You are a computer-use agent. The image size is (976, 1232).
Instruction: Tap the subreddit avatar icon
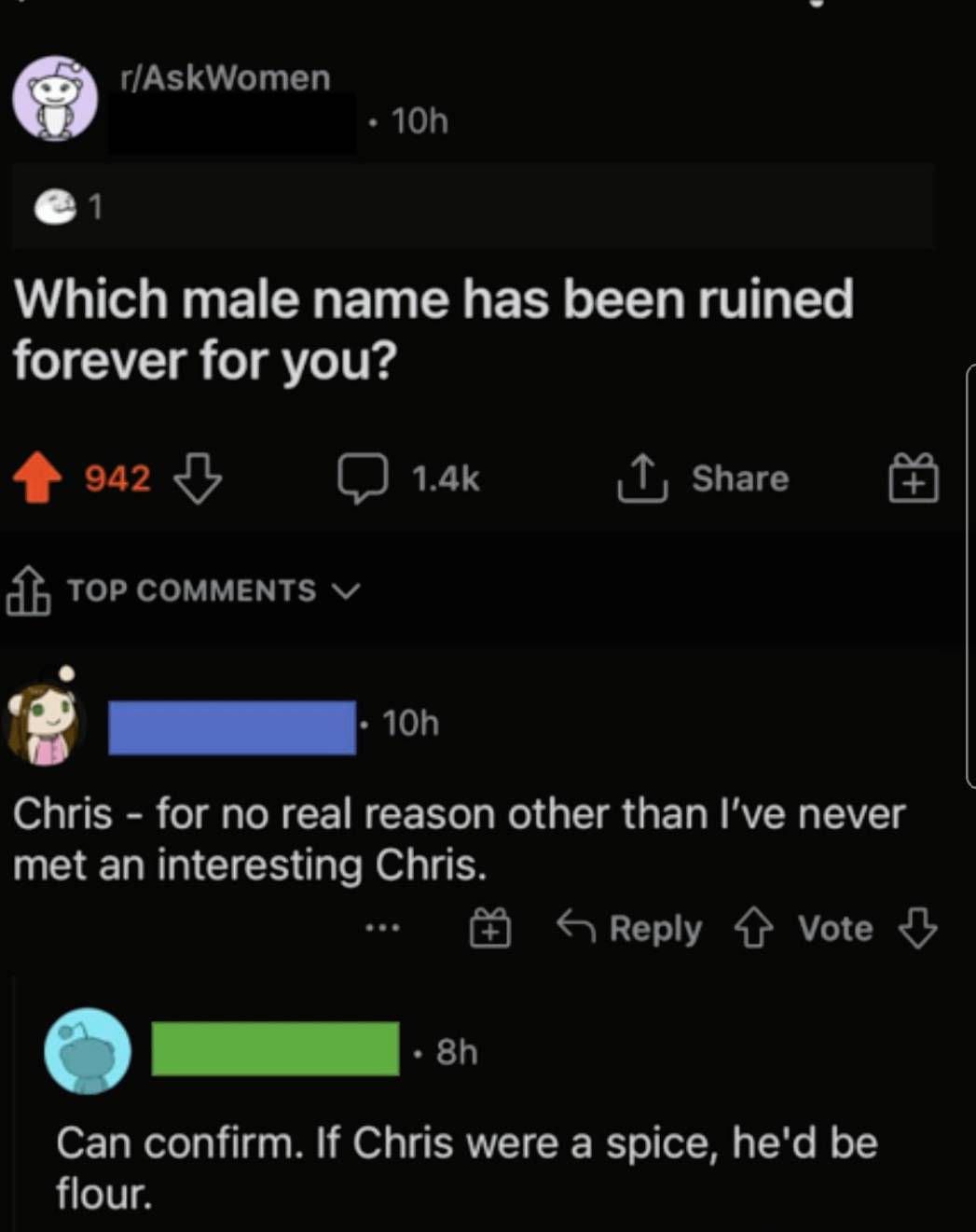(55, 99)
